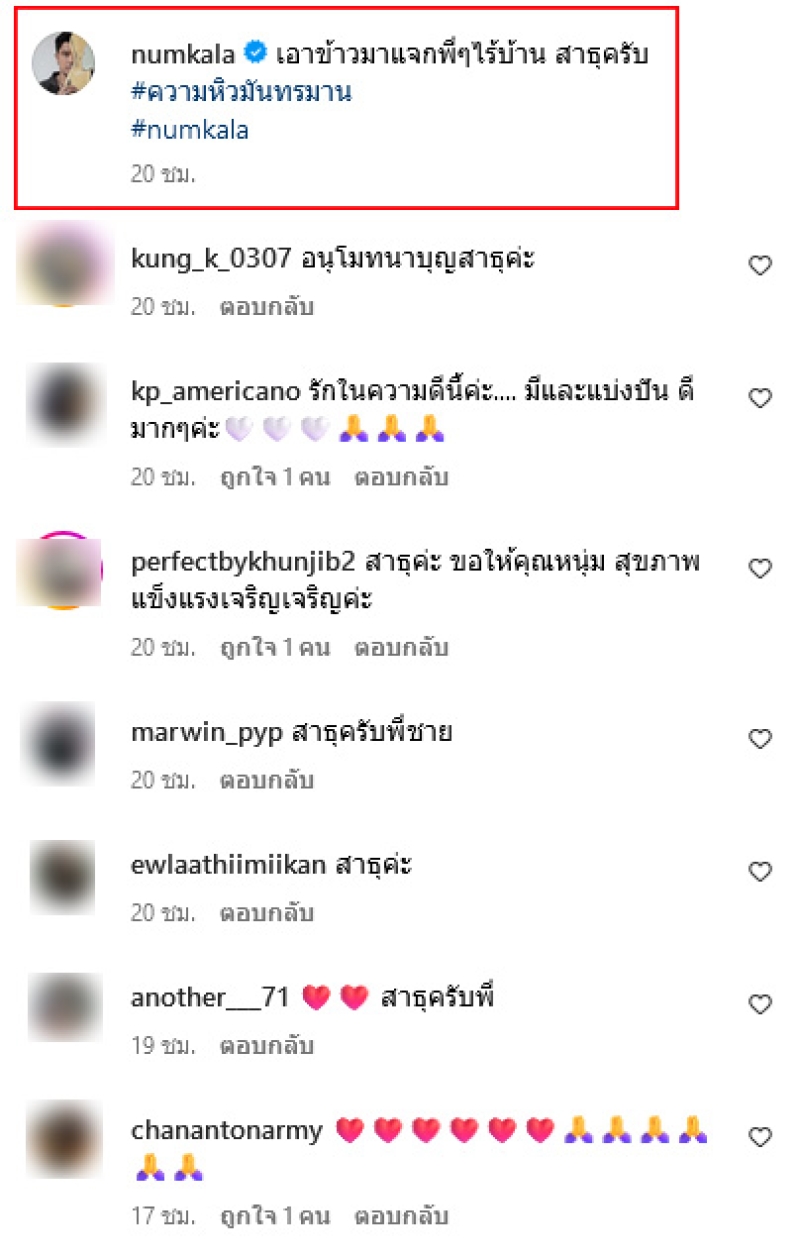Screen dimensions: 800x1258
Task: Like kp_americano's comment
Action: pyautogui.click(x=760, y=398)
